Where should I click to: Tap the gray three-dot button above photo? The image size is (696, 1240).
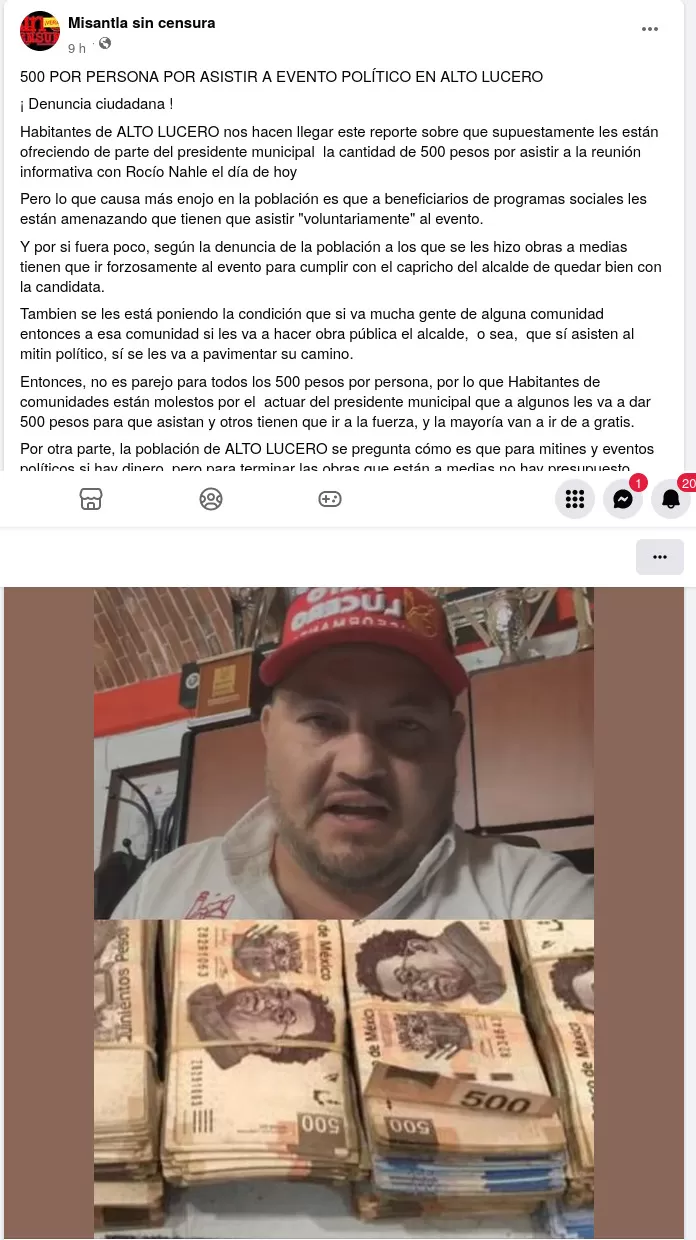660,557
